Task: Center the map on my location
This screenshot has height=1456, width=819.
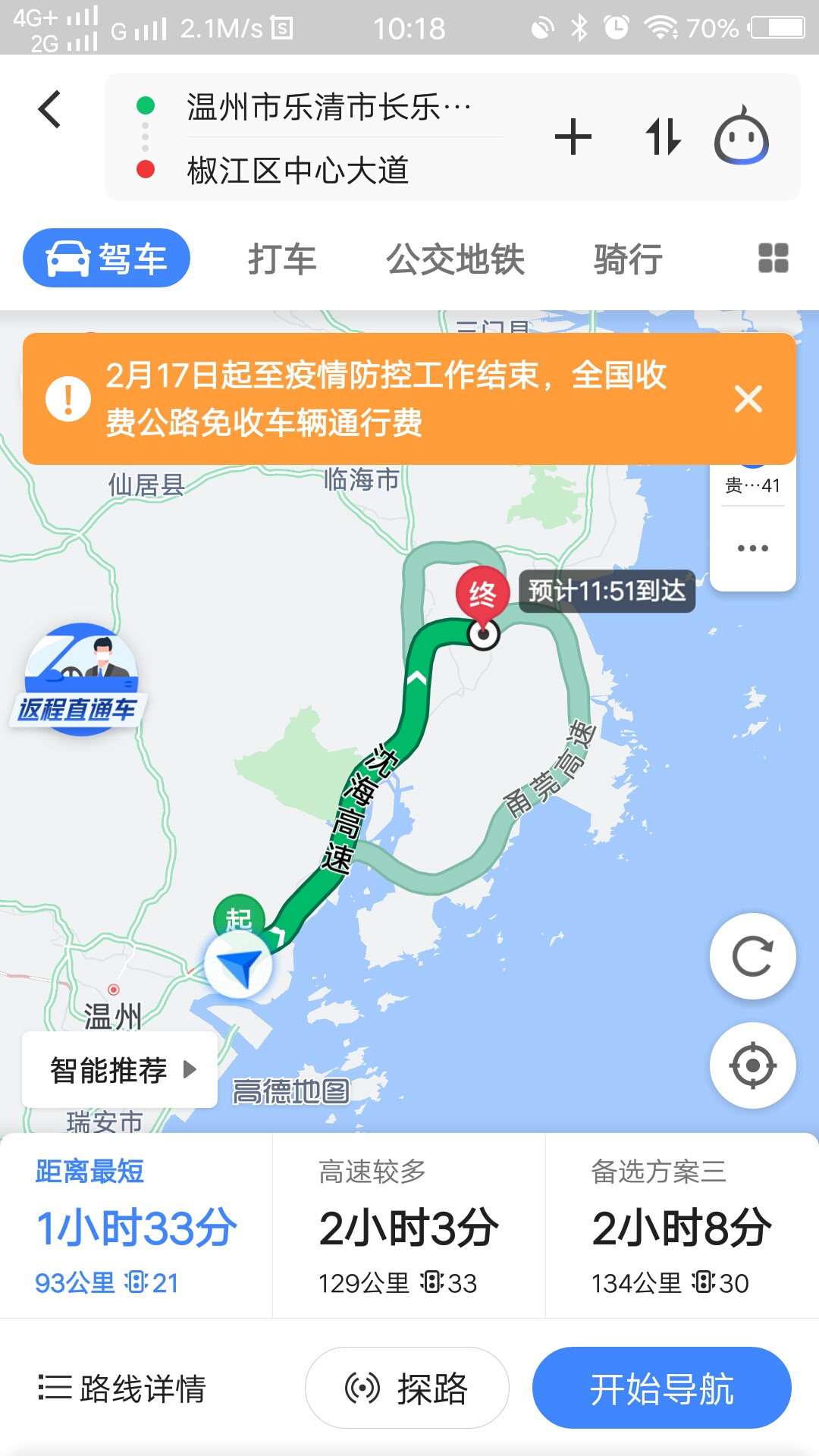Action: point(752,1065)
